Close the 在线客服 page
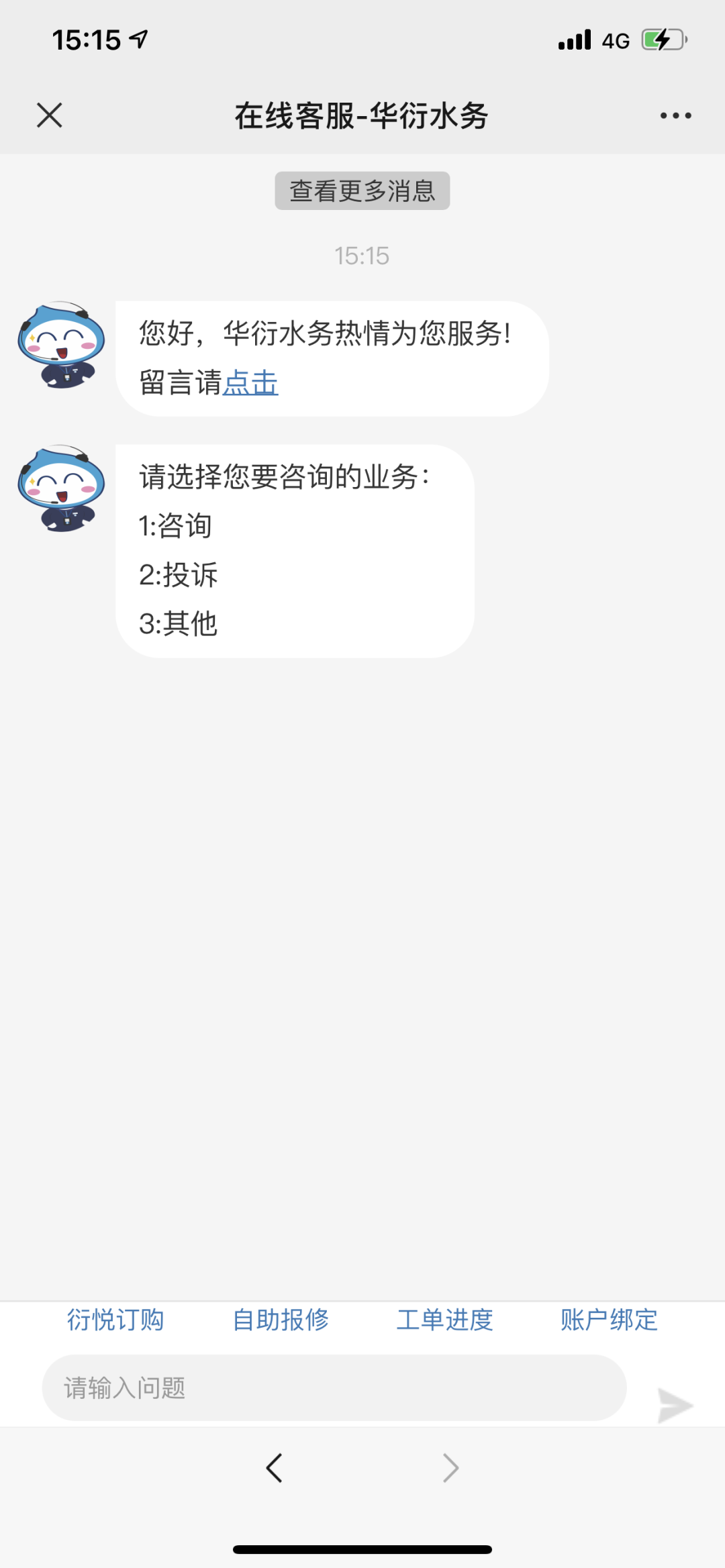Viewport: 725px width, 1568px height. (50, 115)
